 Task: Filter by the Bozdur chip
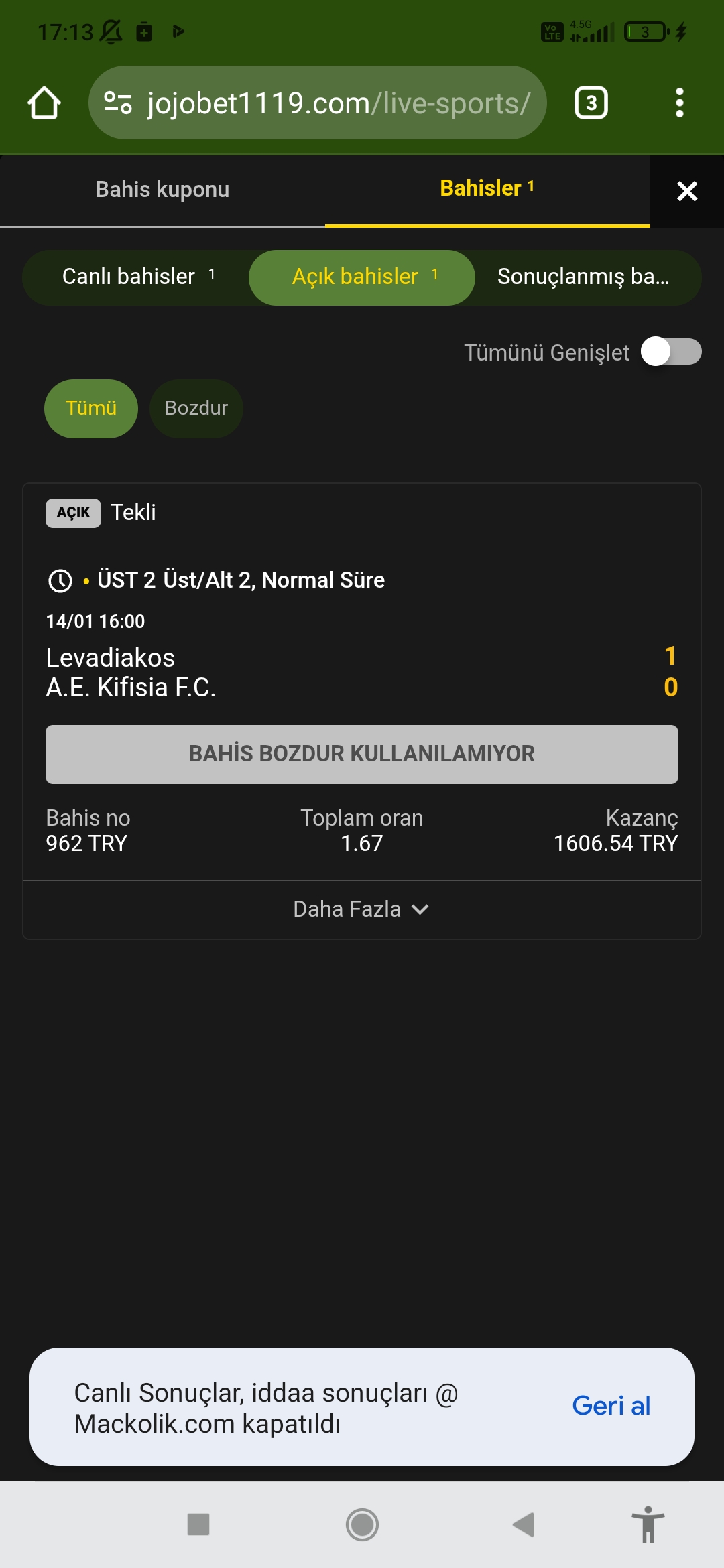click(196, 408)
